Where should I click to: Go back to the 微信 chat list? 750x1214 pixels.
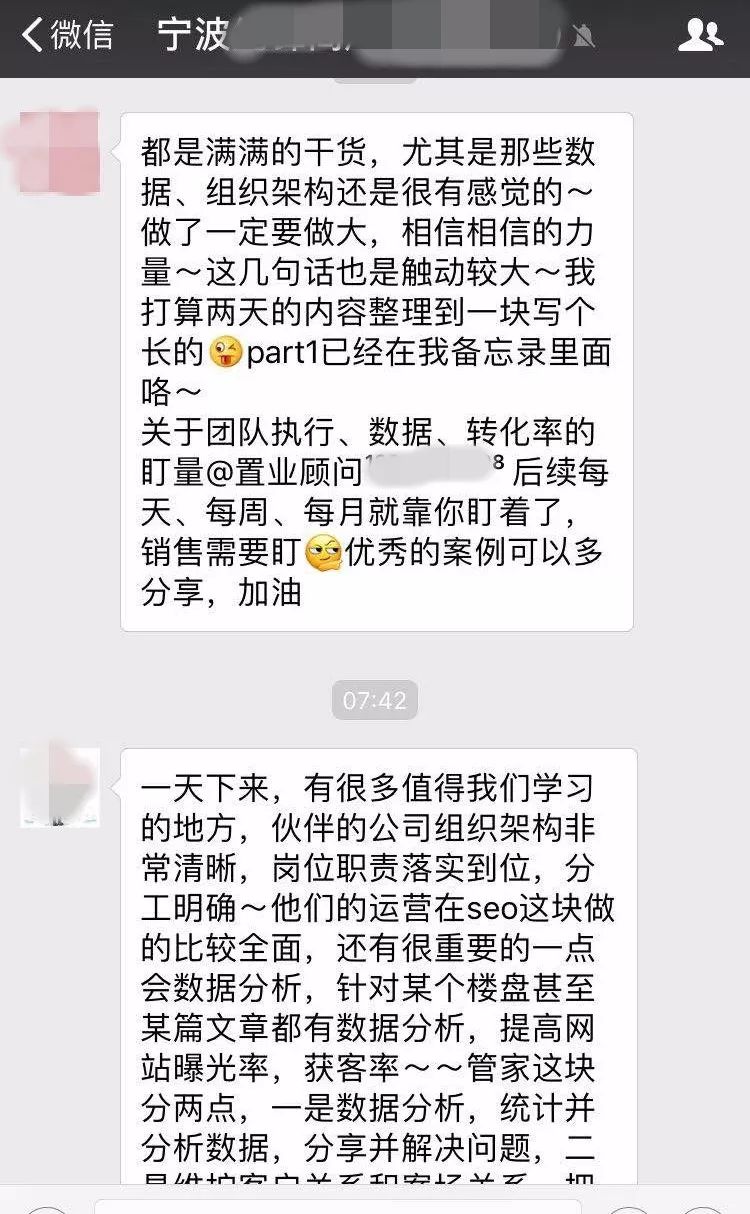click(66, 36)
